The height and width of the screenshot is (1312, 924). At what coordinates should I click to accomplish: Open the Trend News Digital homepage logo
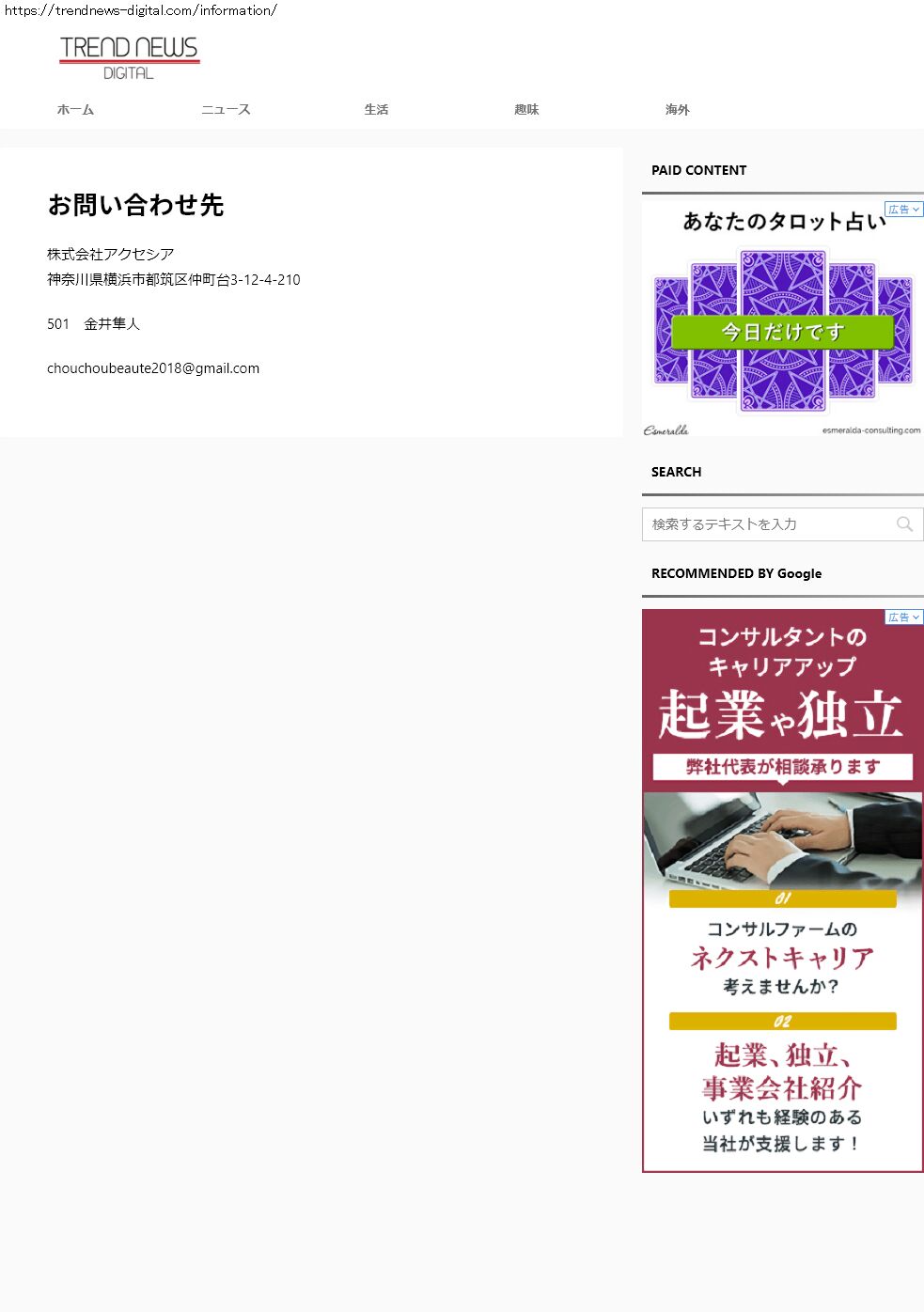pos(130,57)
